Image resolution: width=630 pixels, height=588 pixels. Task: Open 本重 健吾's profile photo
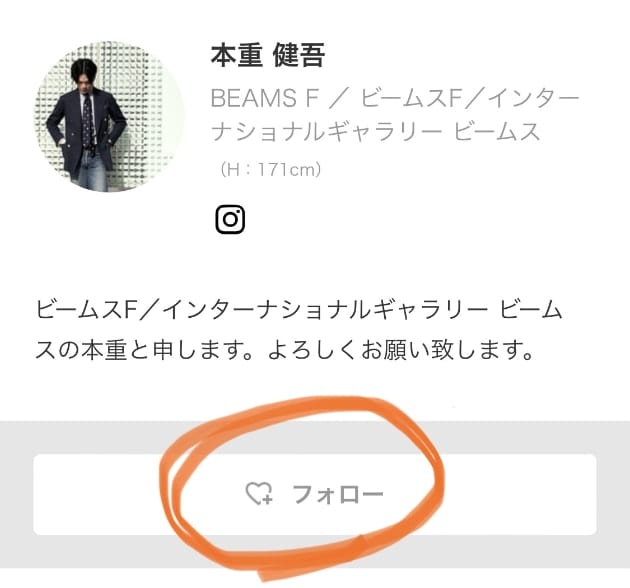click(111, 117)
